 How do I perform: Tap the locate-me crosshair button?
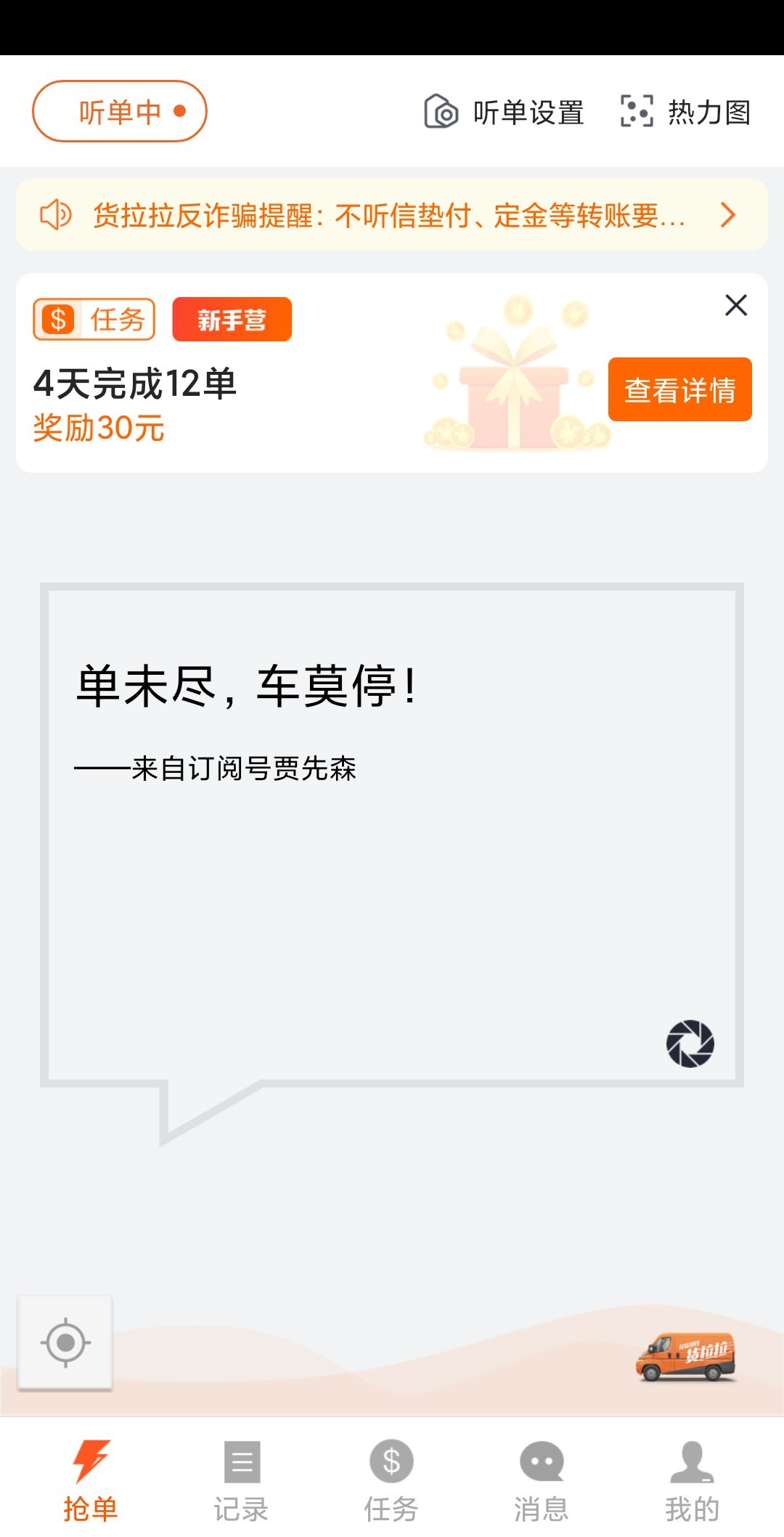(x=65, y=1342)
